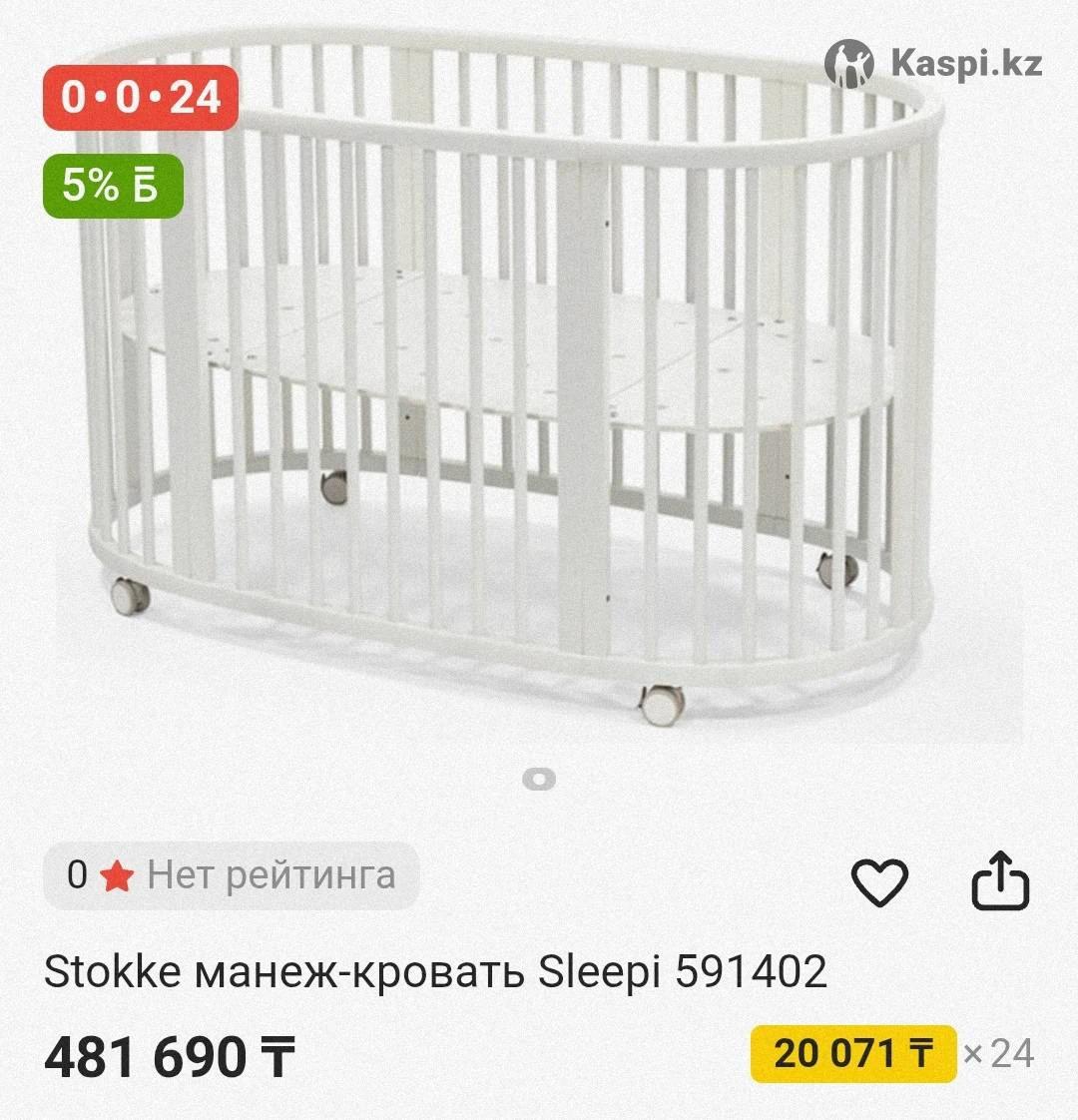Open the rating chip with no reviews
This screenshot has width=1078, height=1120.
click(231, 875)
